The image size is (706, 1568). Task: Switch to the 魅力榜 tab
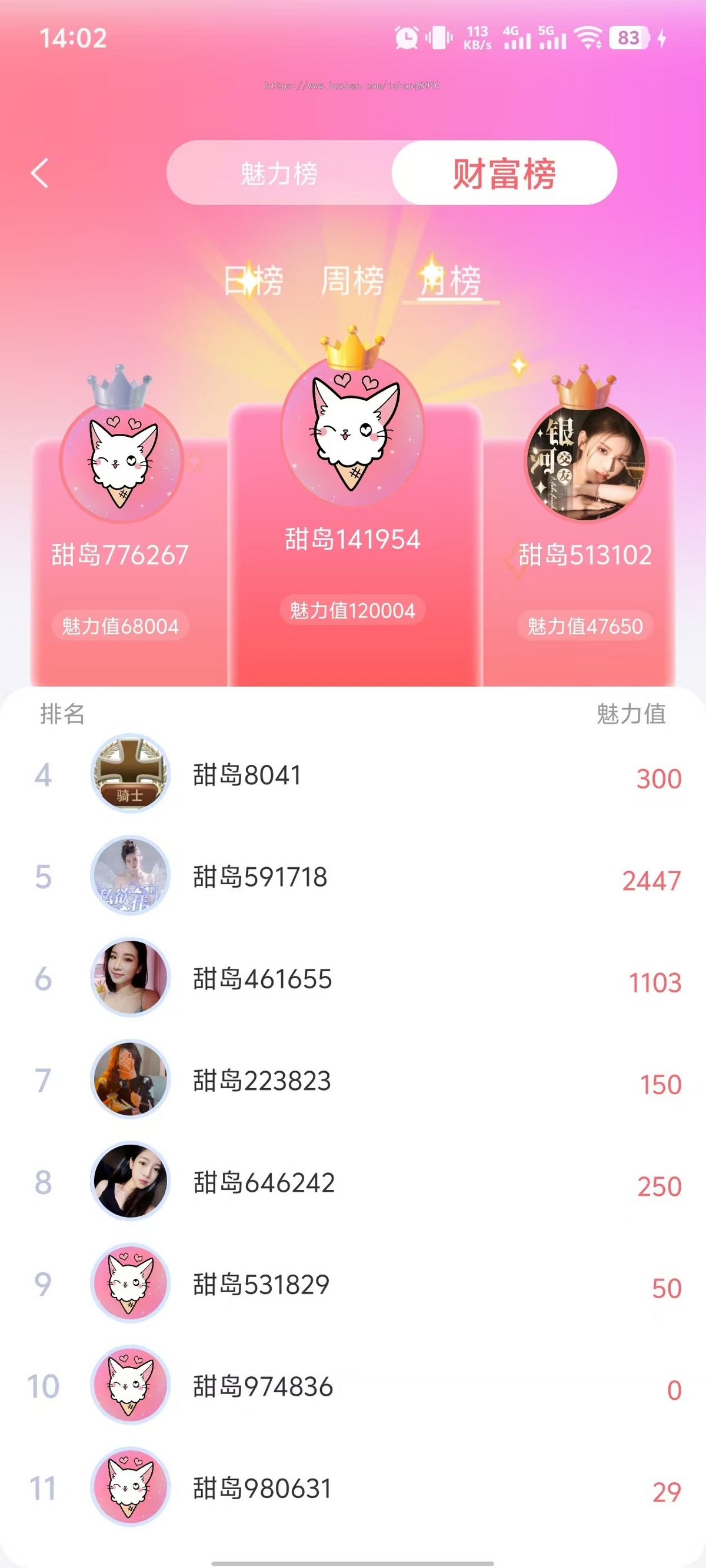(278, 173)
